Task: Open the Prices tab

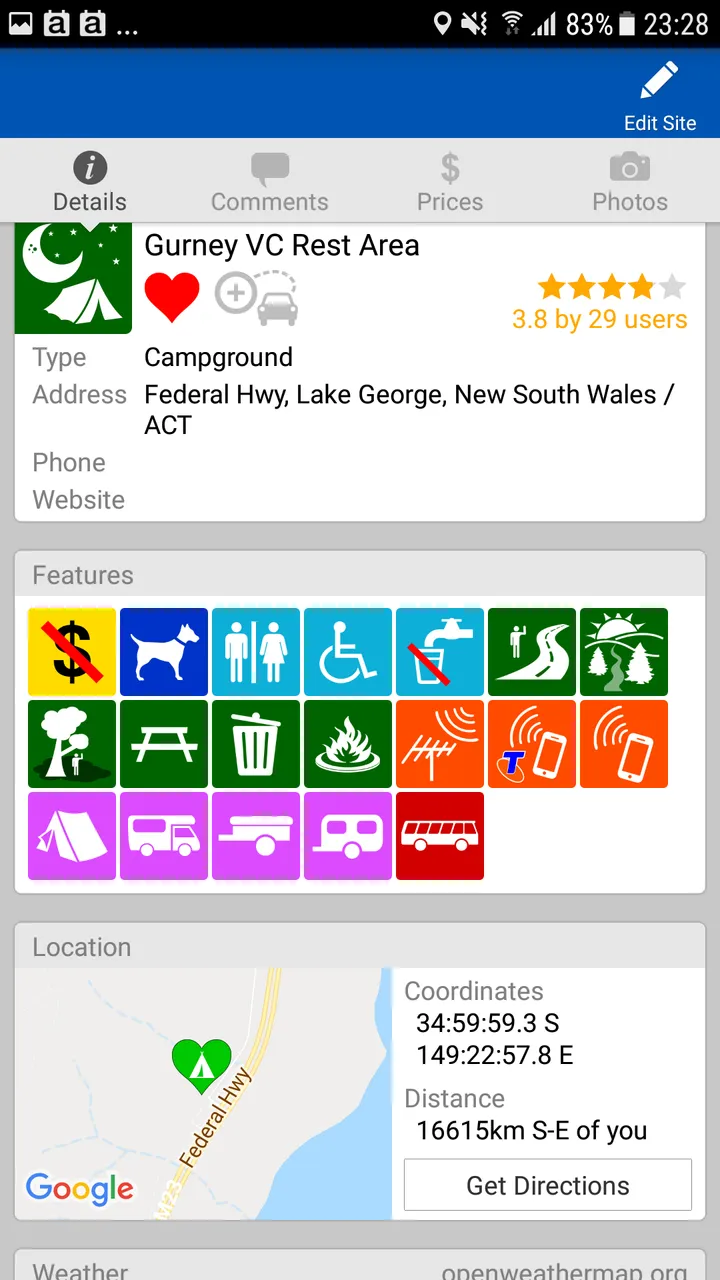Action: pos(450,182)
